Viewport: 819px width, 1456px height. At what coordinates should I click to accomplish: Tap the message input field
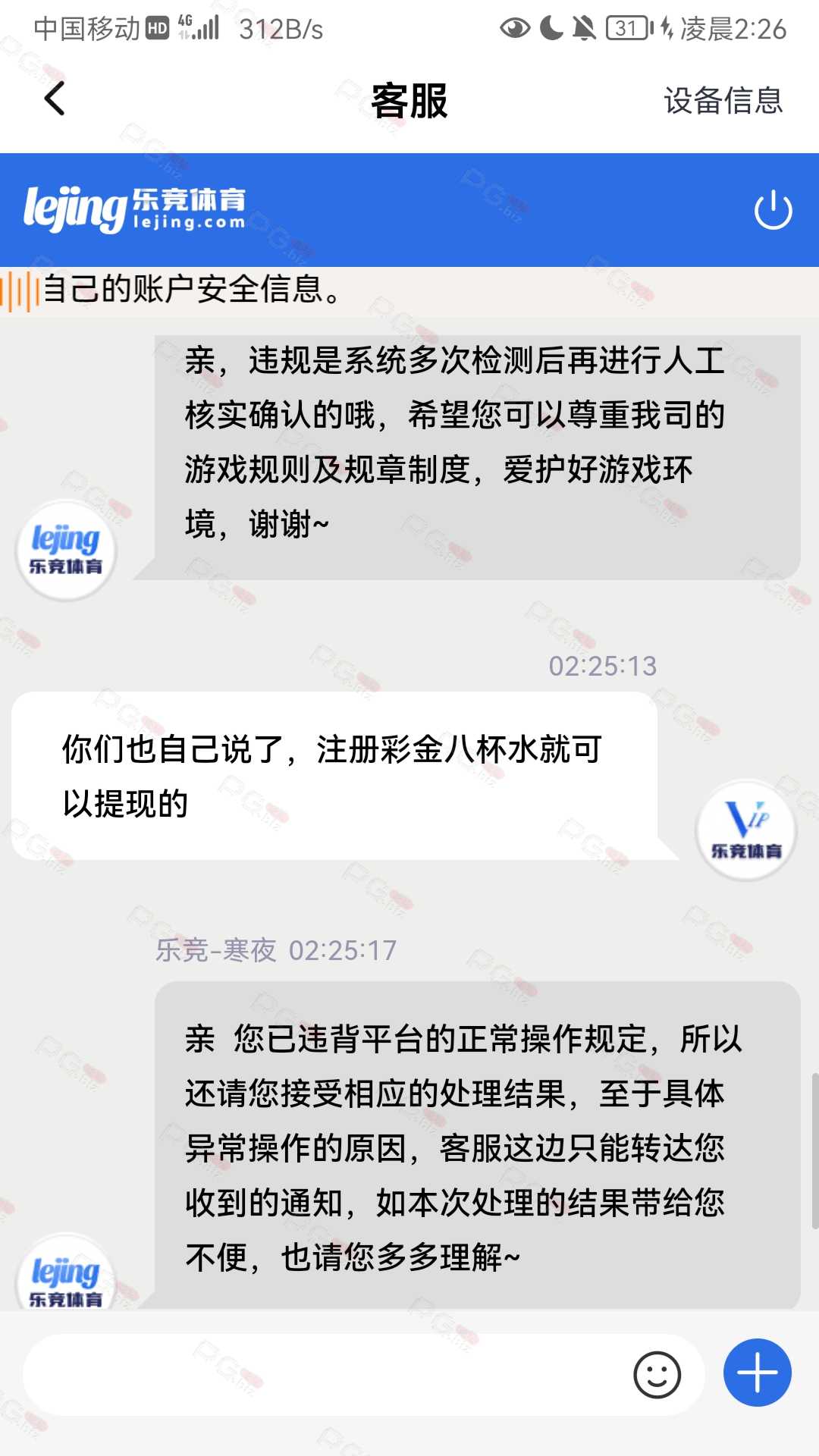(326, 1374)
